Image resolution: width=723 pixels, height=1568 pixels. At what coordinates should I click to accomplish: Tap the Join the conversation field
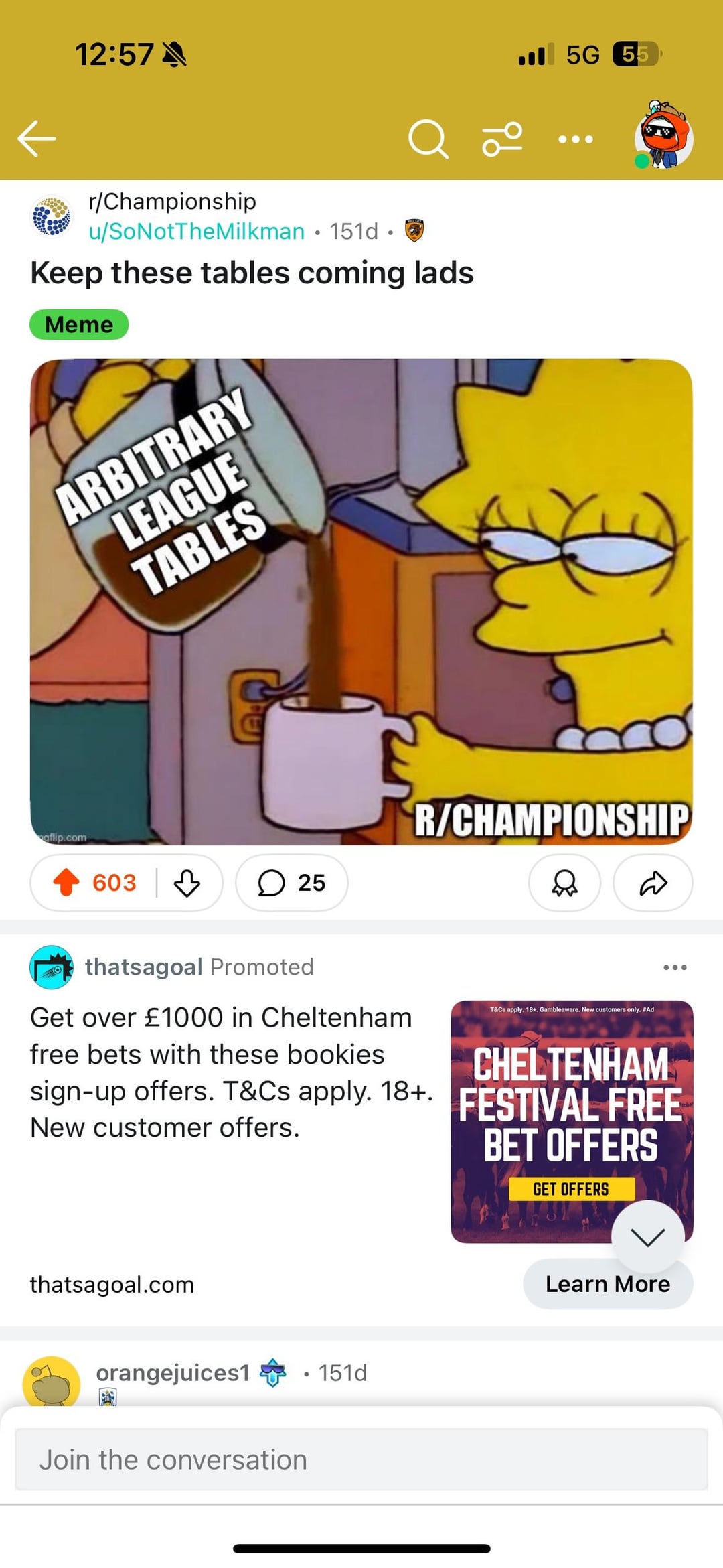[361, 1459]
